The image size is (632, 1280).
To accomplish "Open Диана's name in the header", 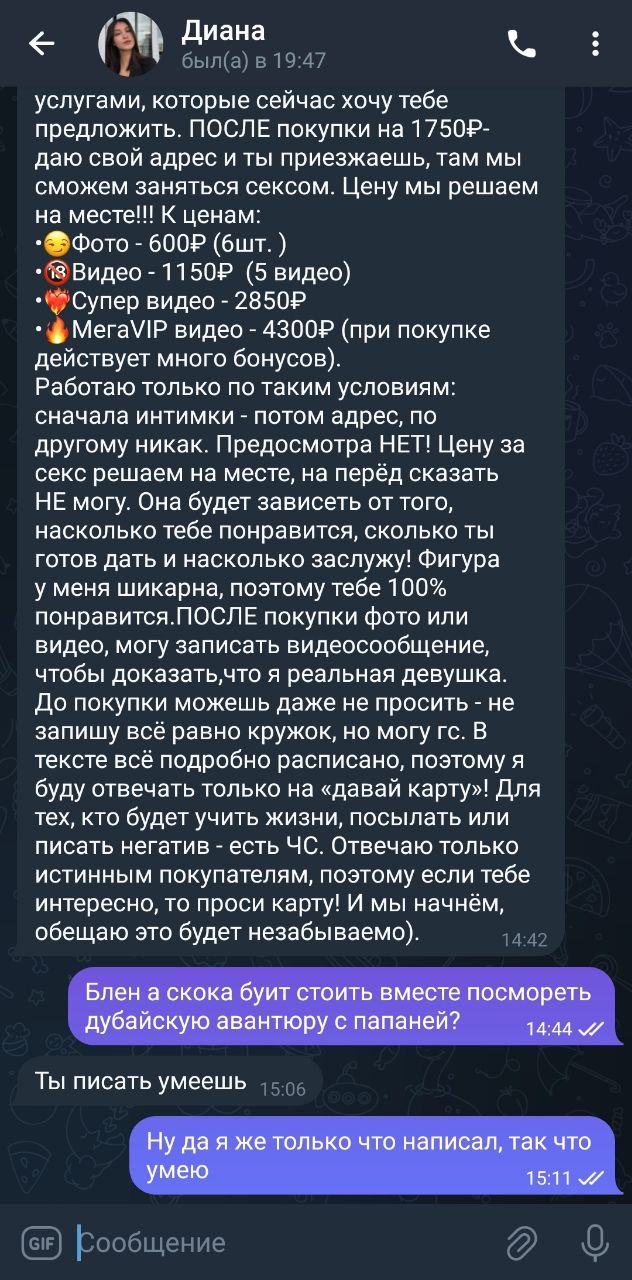I will (x=223, y=31).
